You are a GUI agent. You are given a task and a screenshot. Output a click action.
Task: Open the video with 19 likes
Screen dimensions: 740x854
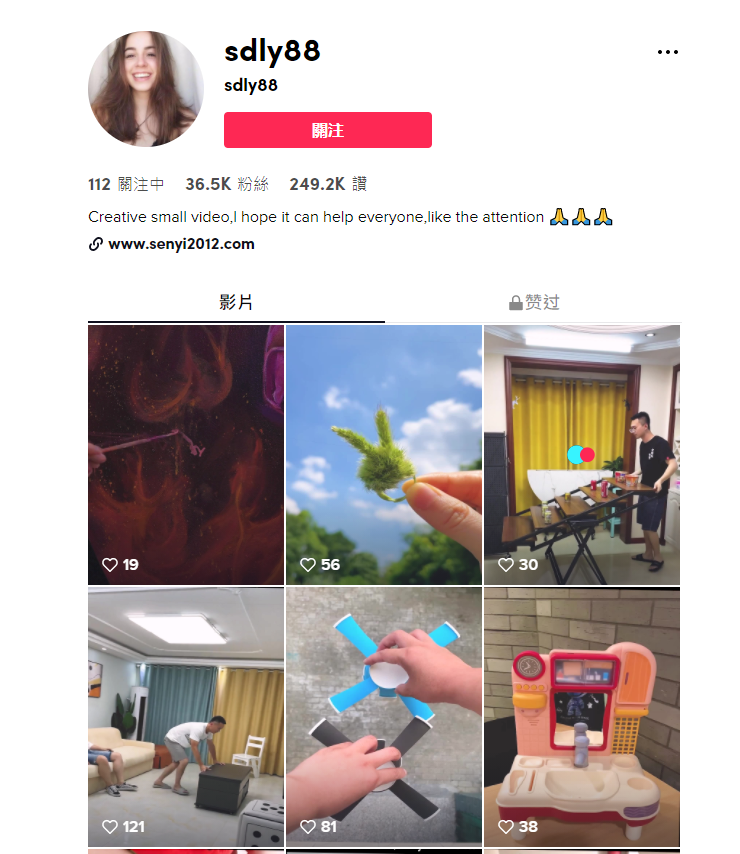coord(186,454)
